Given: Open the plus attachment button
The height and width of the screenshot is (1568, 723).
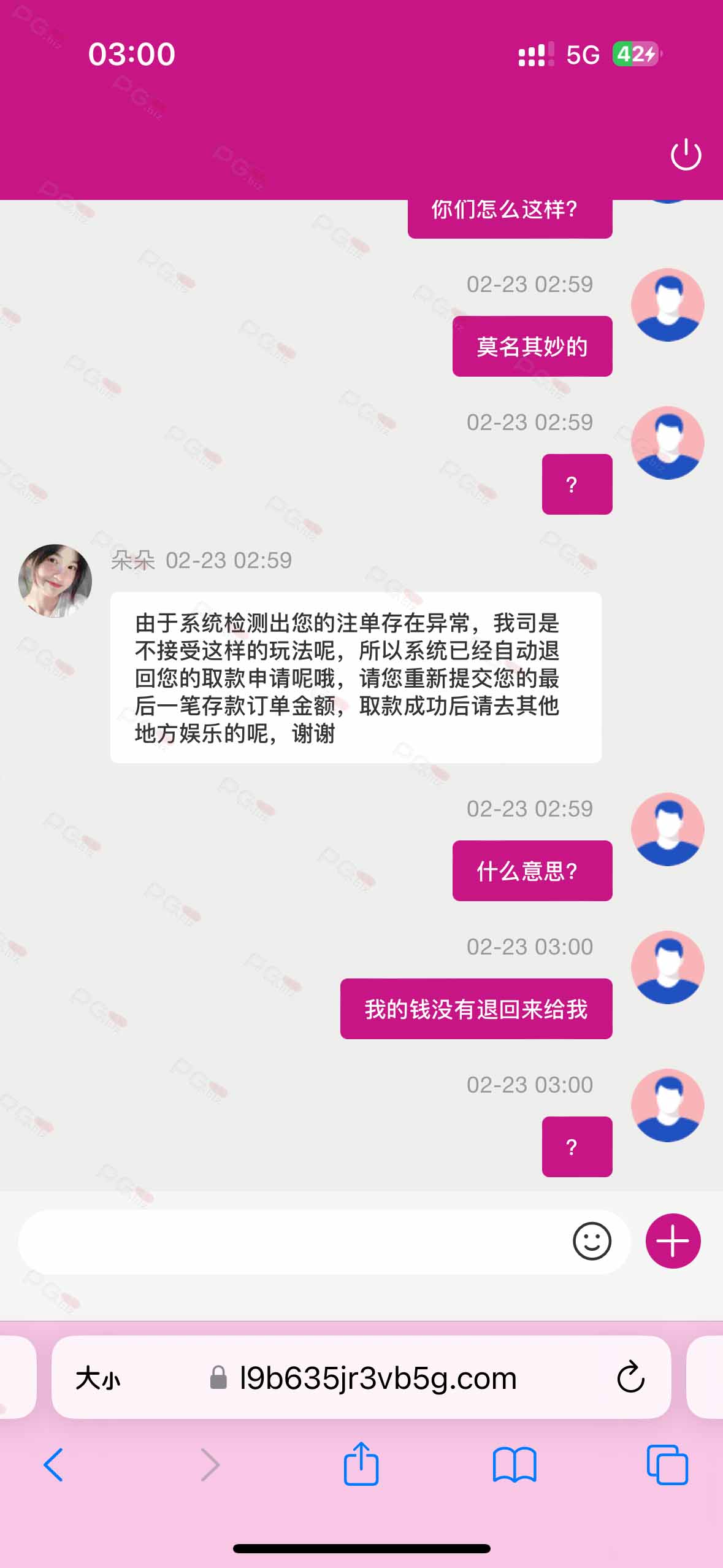Looking at the screenshot, I should [673, 1241].
